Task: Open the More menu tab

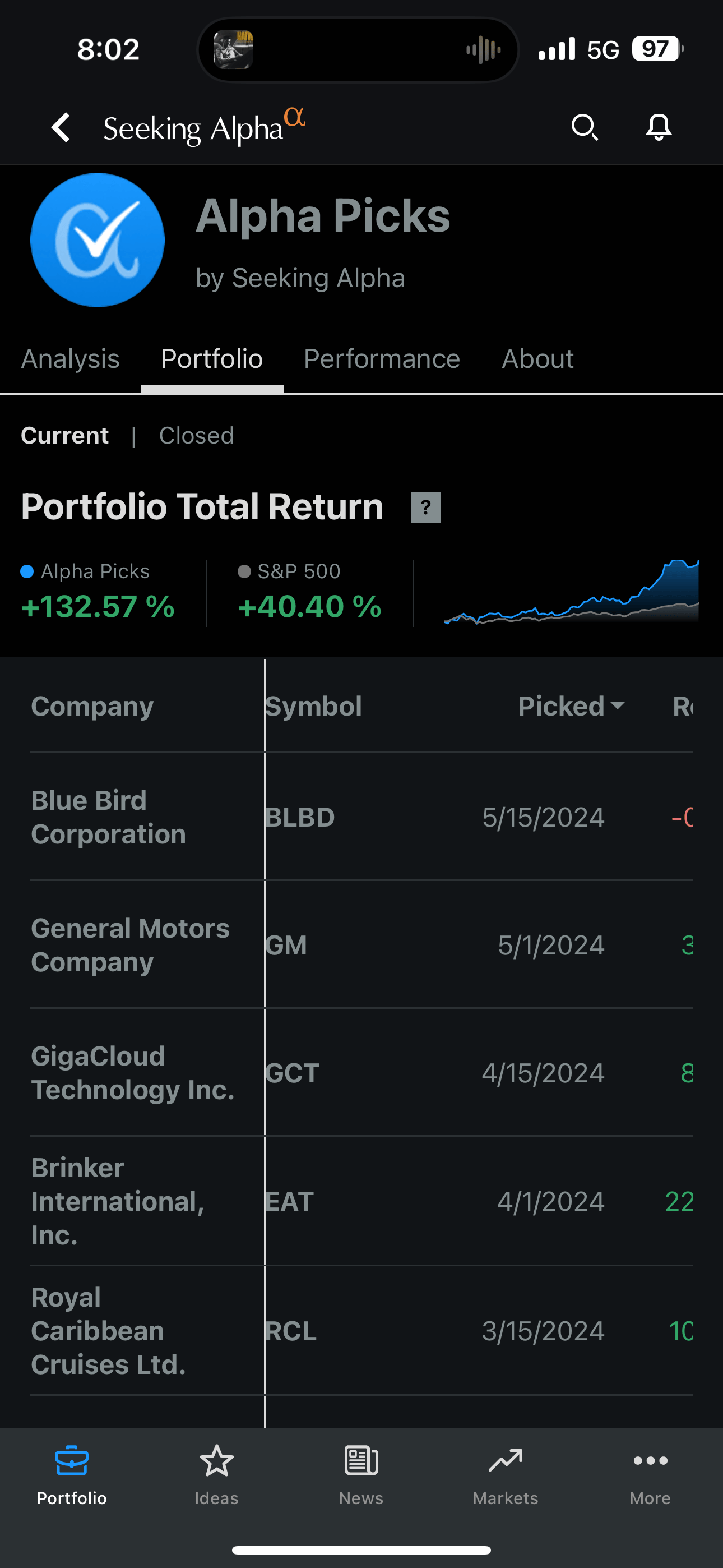Action: coord(651,1474)
